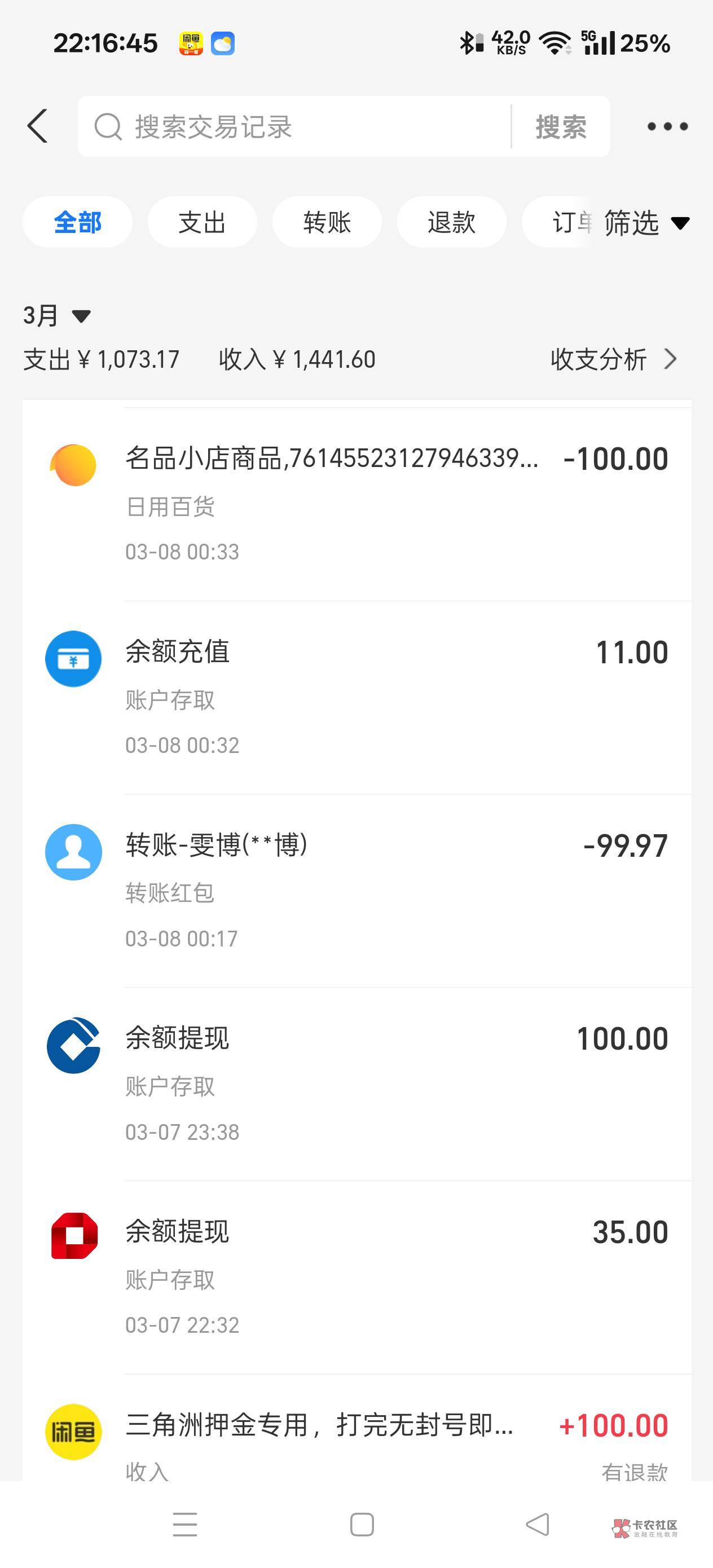The image size is (713, 1568).
Task: Open the 名品小店商品 -100.00 transaction
Action: [357, 504]
